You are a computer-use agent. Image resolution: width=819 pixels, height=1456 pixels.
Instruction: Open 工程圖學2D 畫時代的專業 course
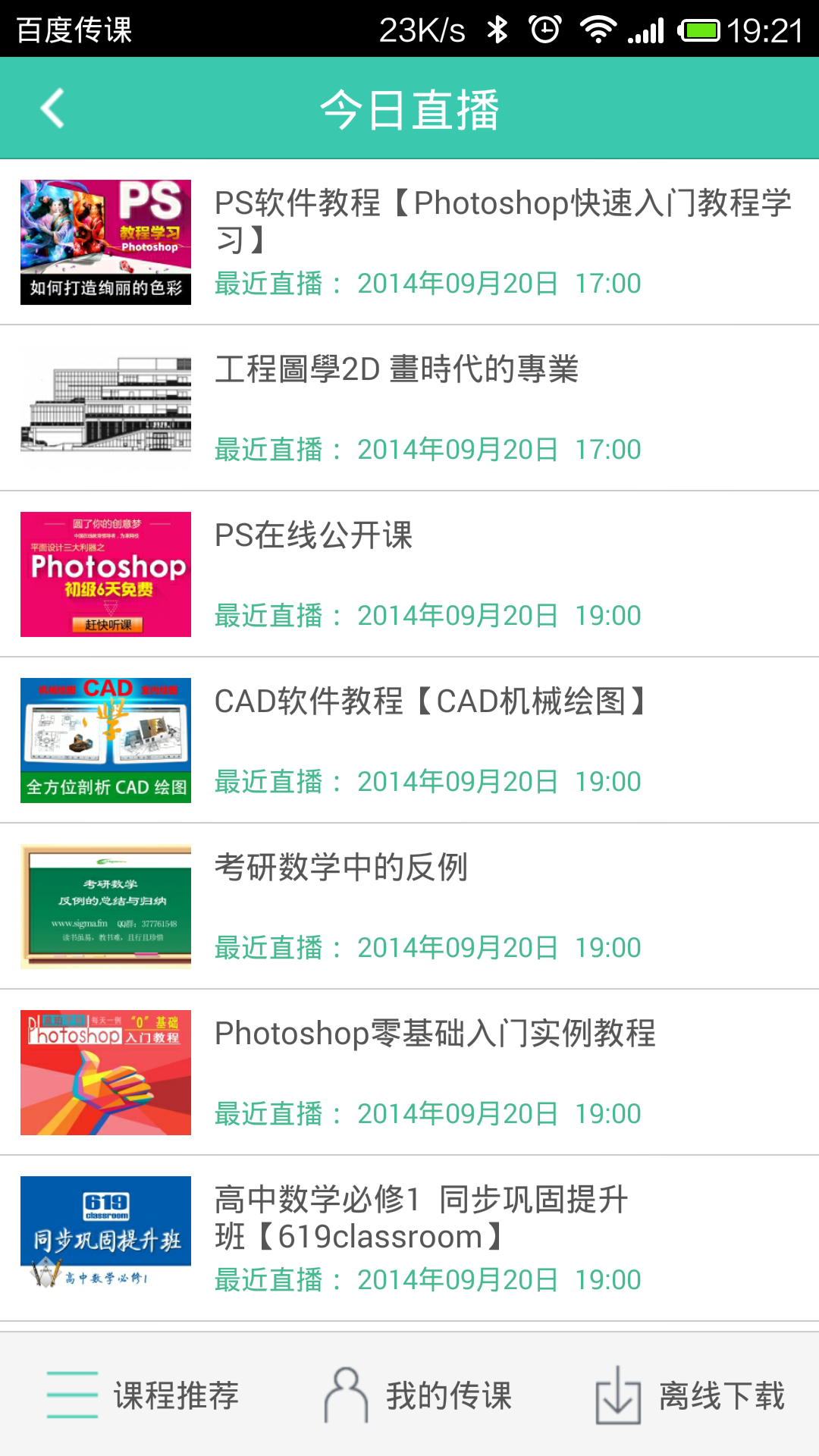pos(409,408)
